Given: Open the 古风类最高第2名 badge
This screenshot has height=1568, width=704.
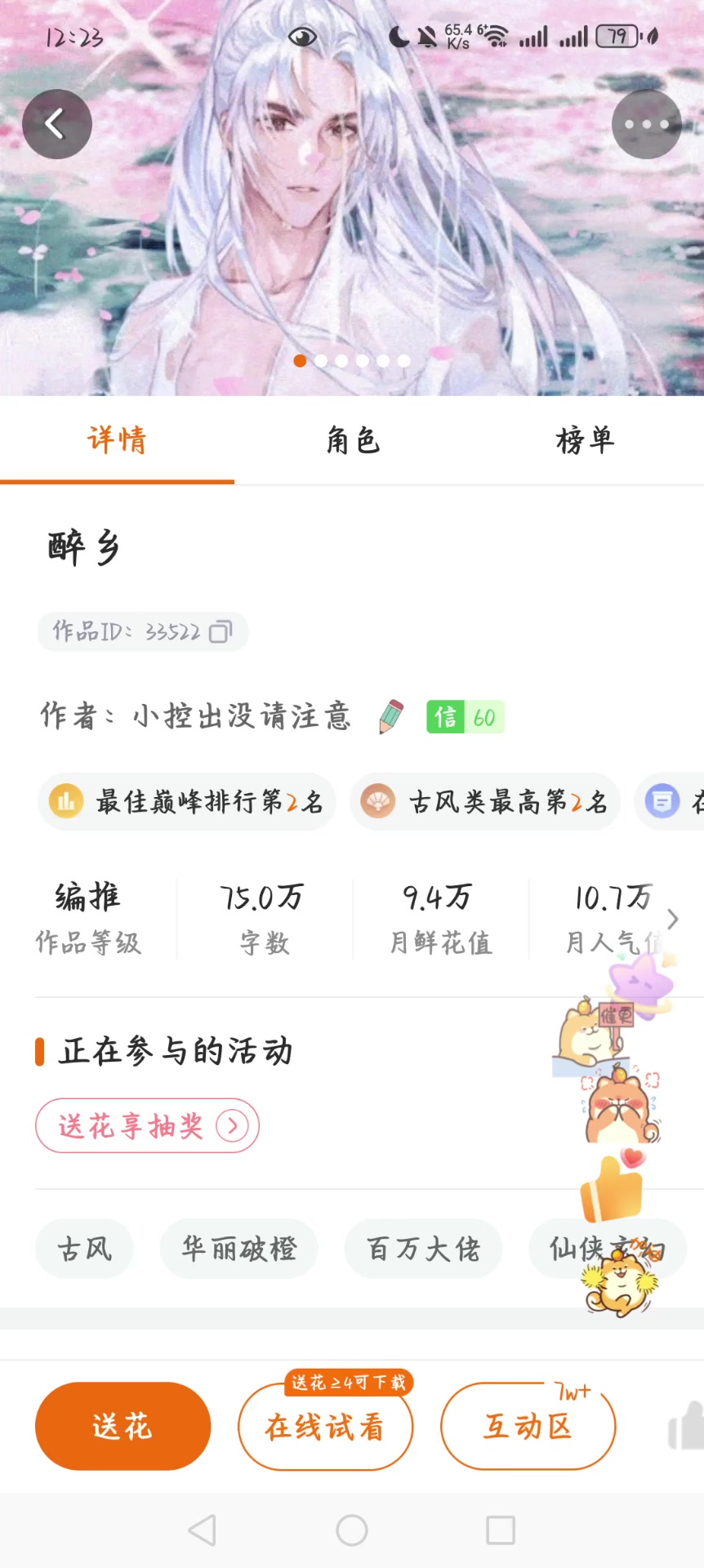Looking at the screenshot, I should (485, 801).
